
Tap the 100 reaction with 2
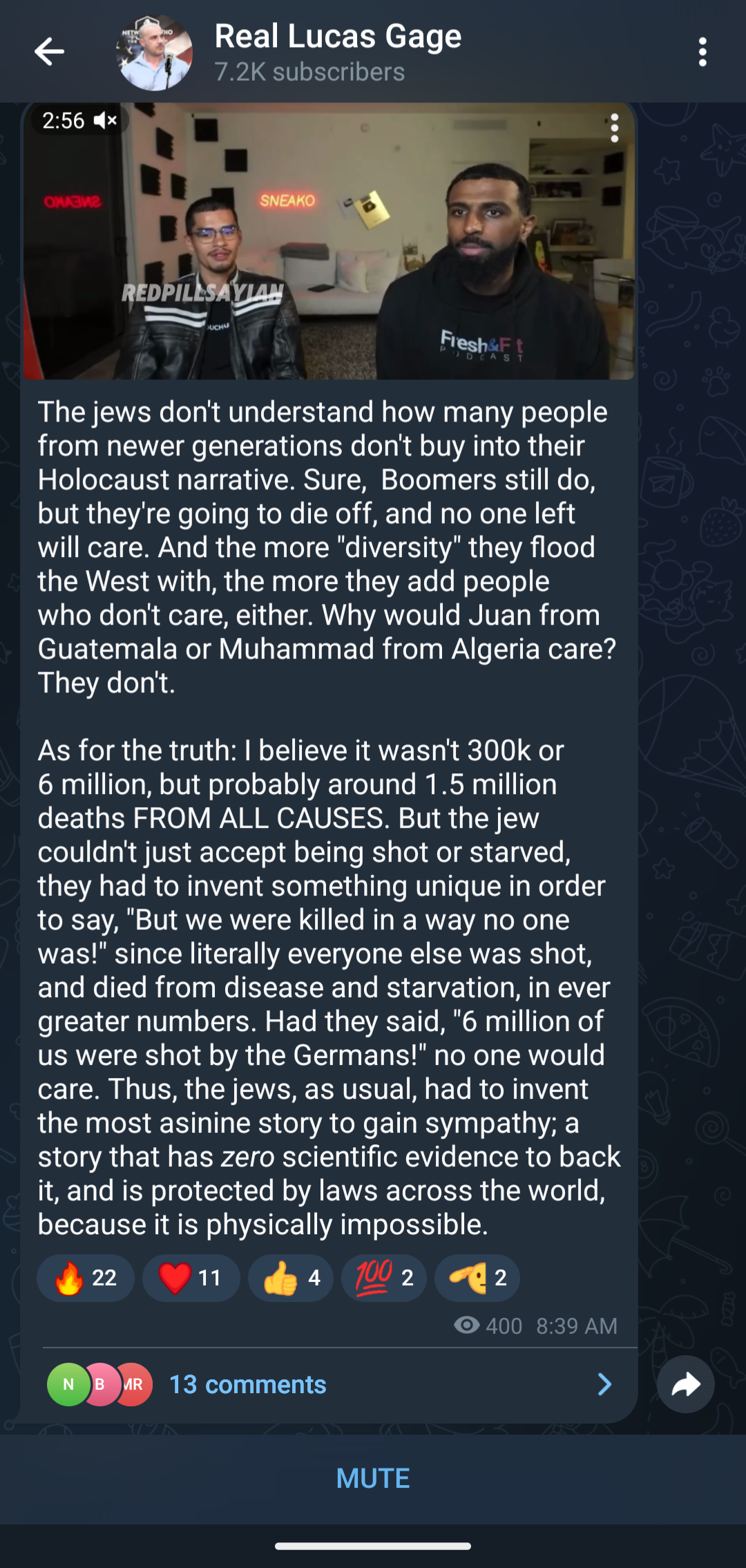384,1278
